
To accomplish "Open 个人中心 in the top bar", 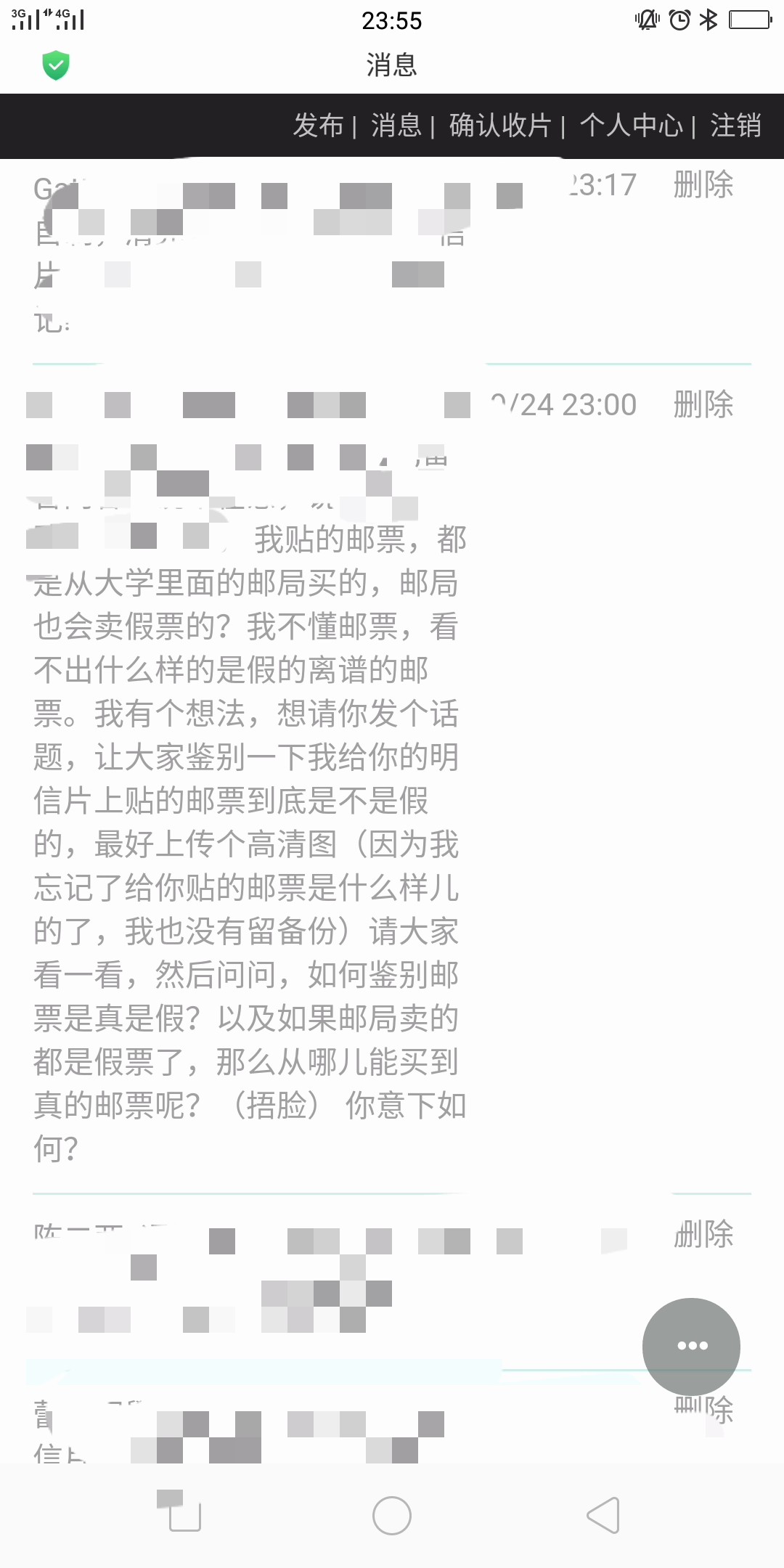I will (x=631, y=126).
